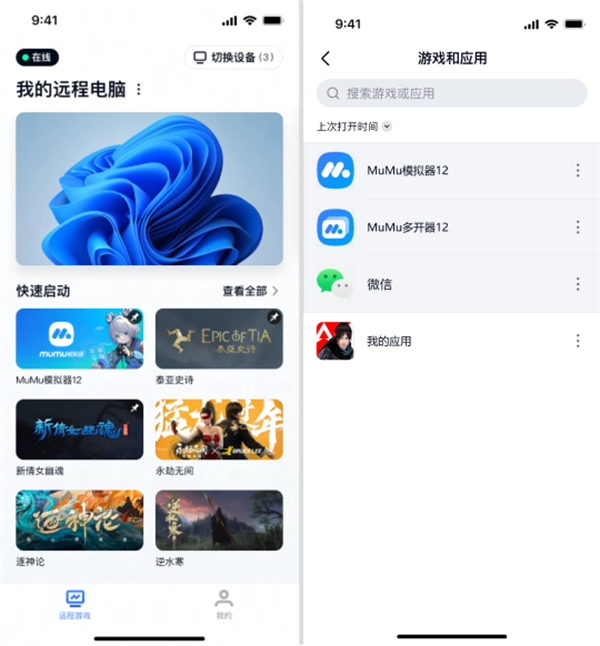
Task: Launch the 逐神论 game tile
Action: pos(79,520)
